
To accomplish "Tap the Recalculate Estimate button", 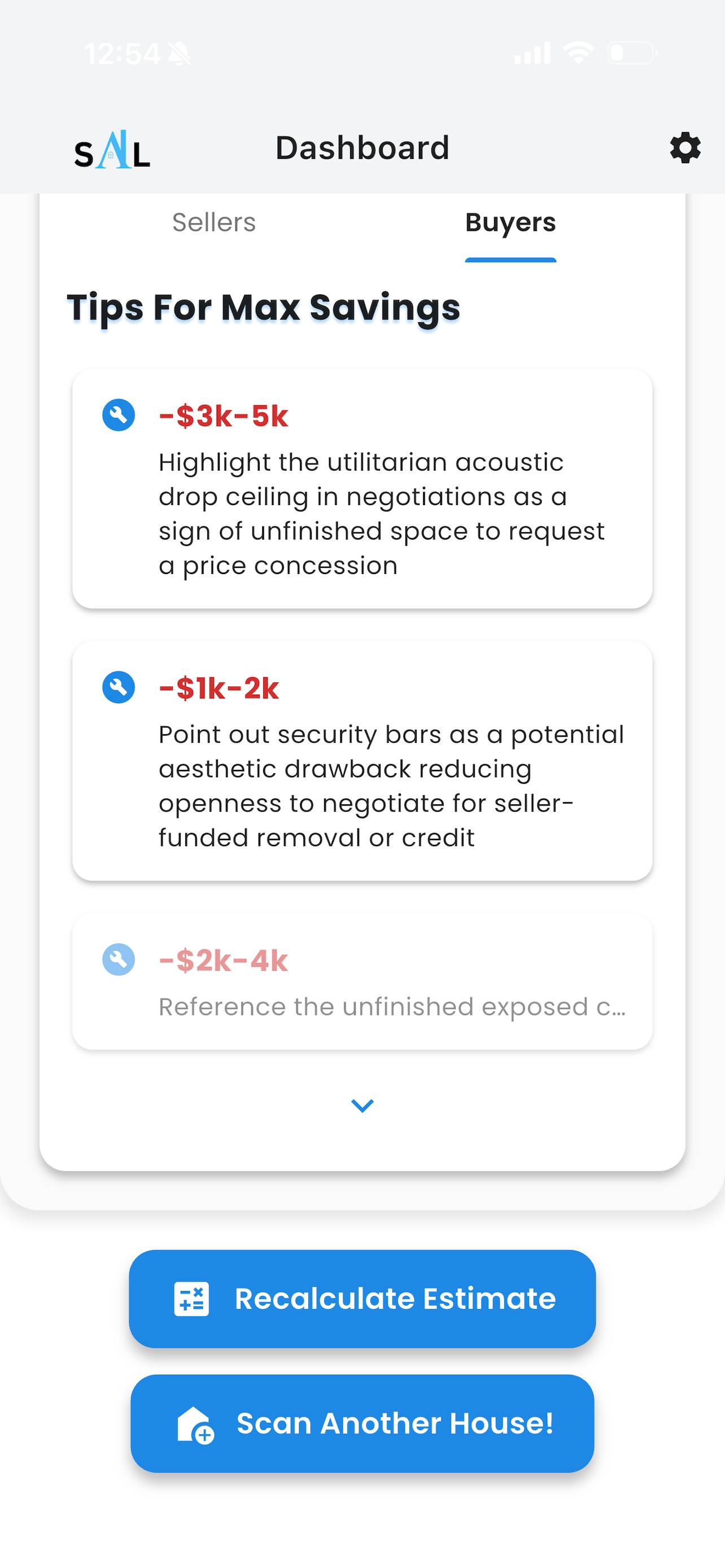I will (362, 1298).
